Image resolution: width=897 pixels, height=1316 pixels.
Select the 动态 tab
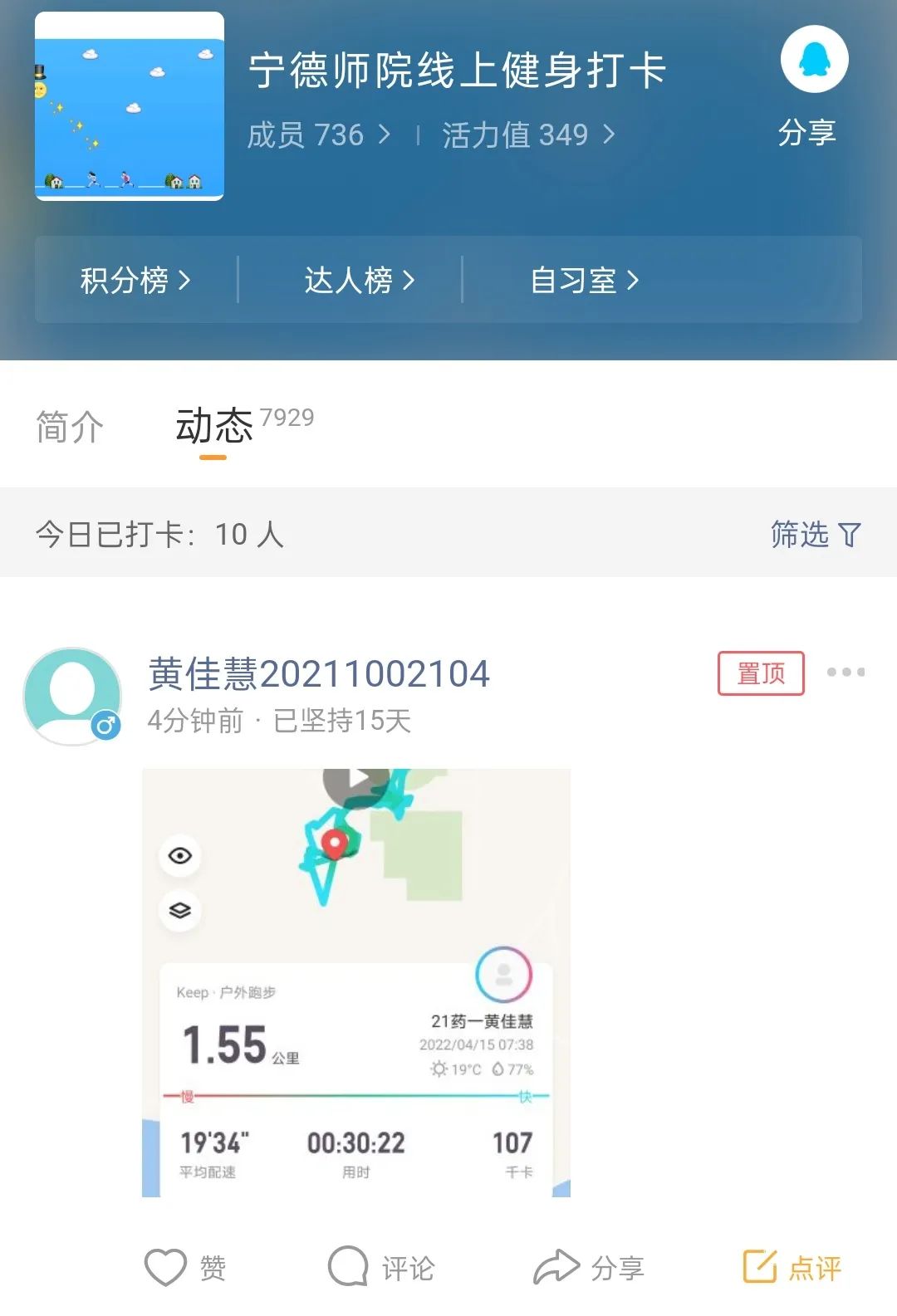(214, 427)
